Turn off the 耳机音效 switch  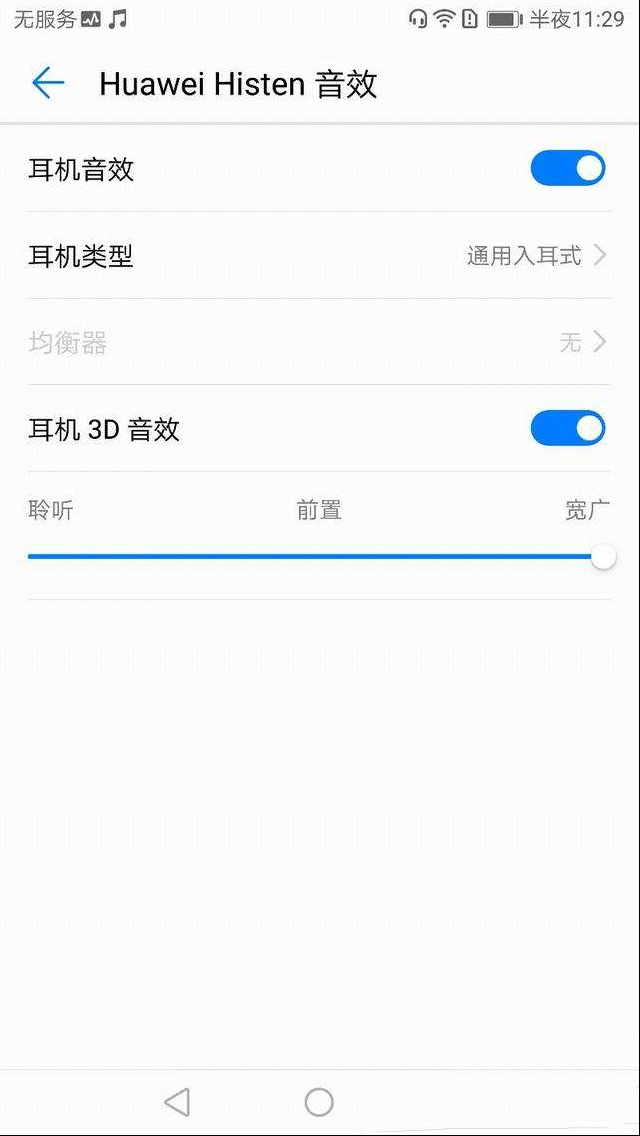pos(568,168)
